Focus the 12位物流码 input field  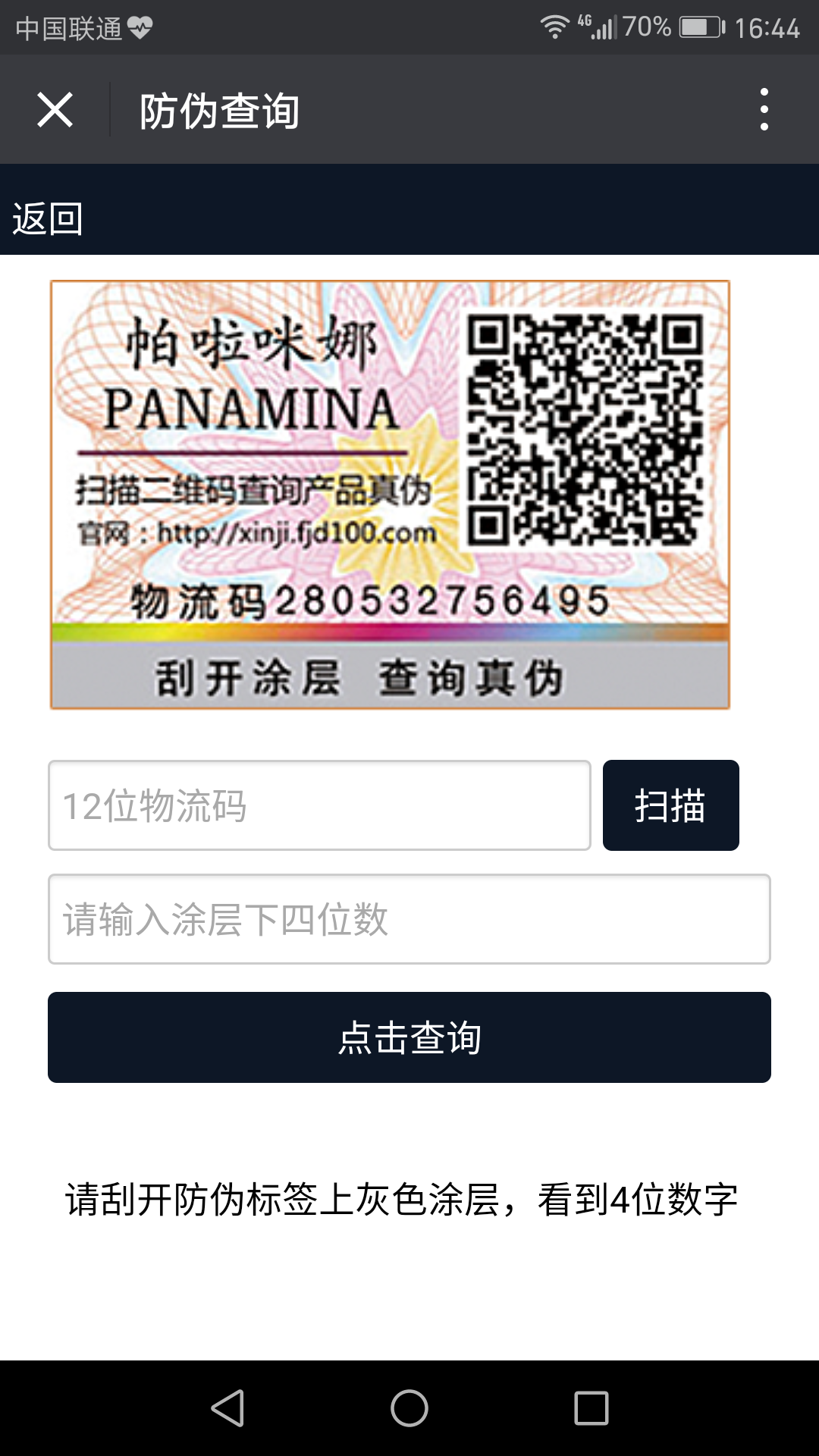pyautogui.click(x=319, y=805)
